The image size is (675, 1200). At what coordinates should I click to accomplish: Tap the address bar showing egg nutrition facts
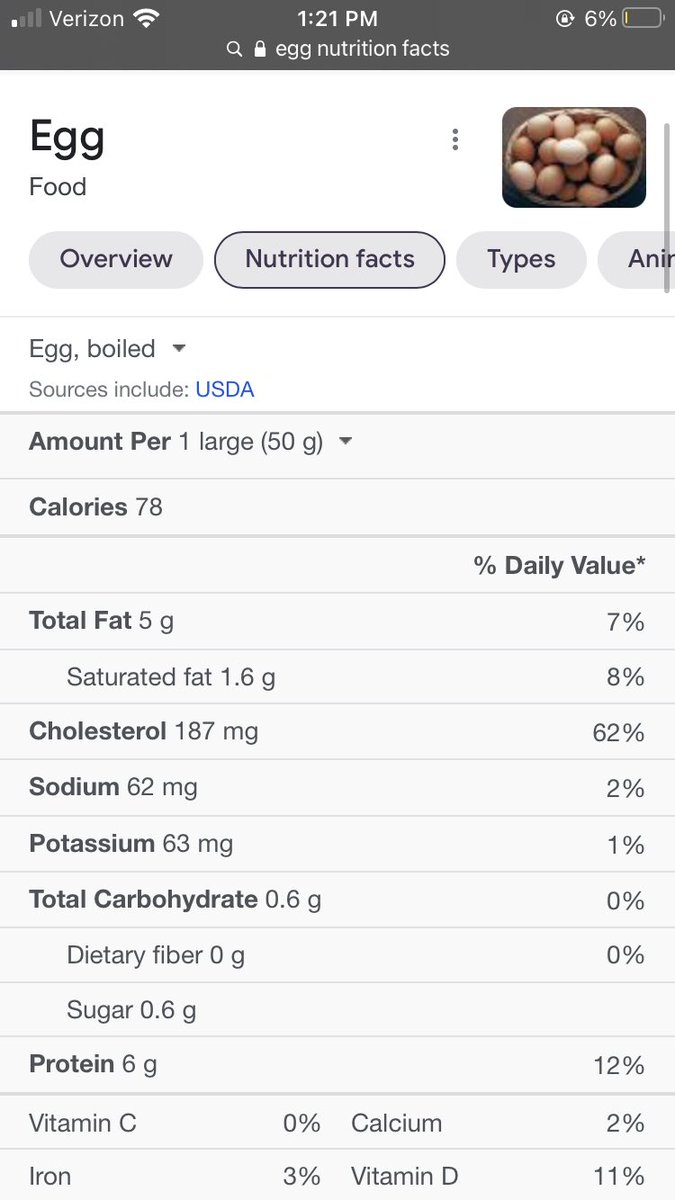click(338, 48)
